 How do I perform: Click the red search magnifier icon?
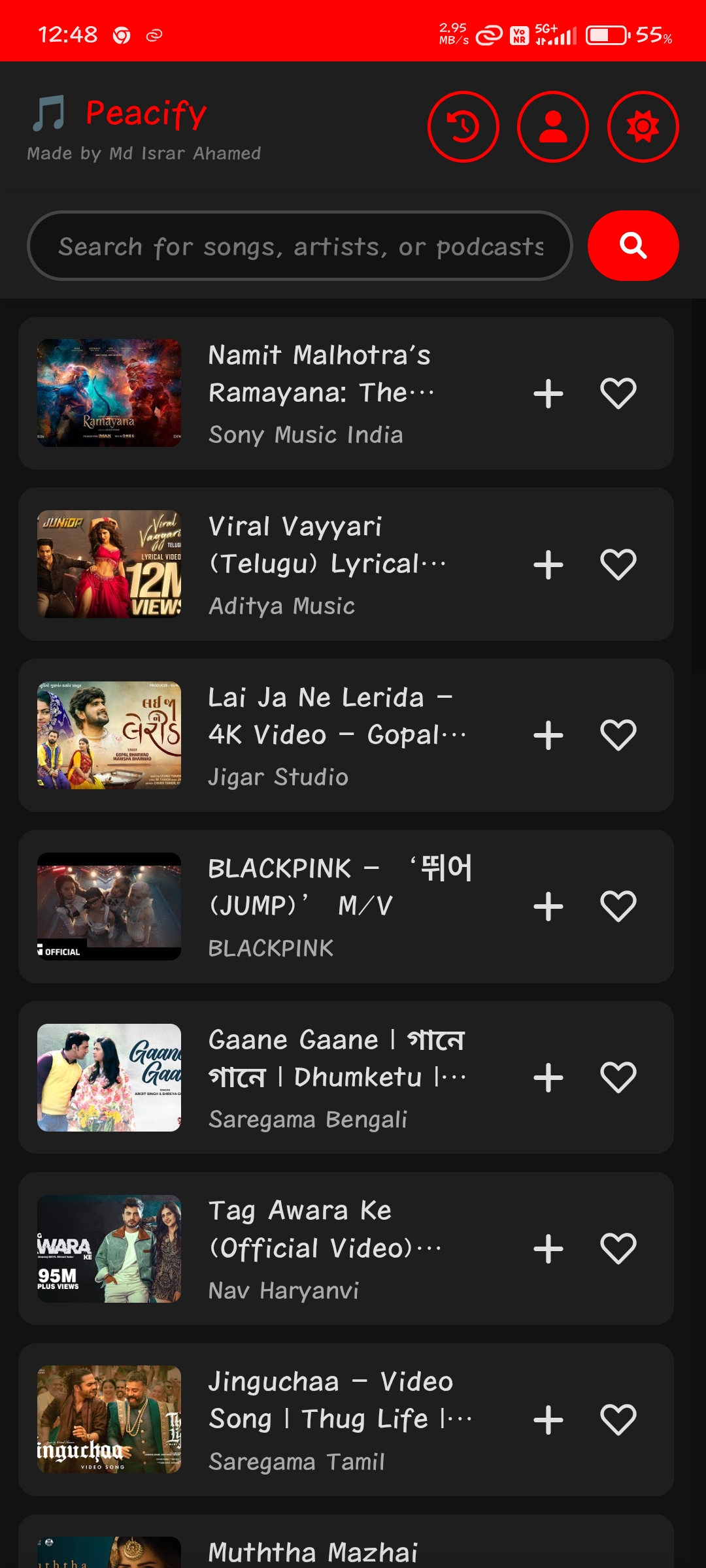click(631, 246)
